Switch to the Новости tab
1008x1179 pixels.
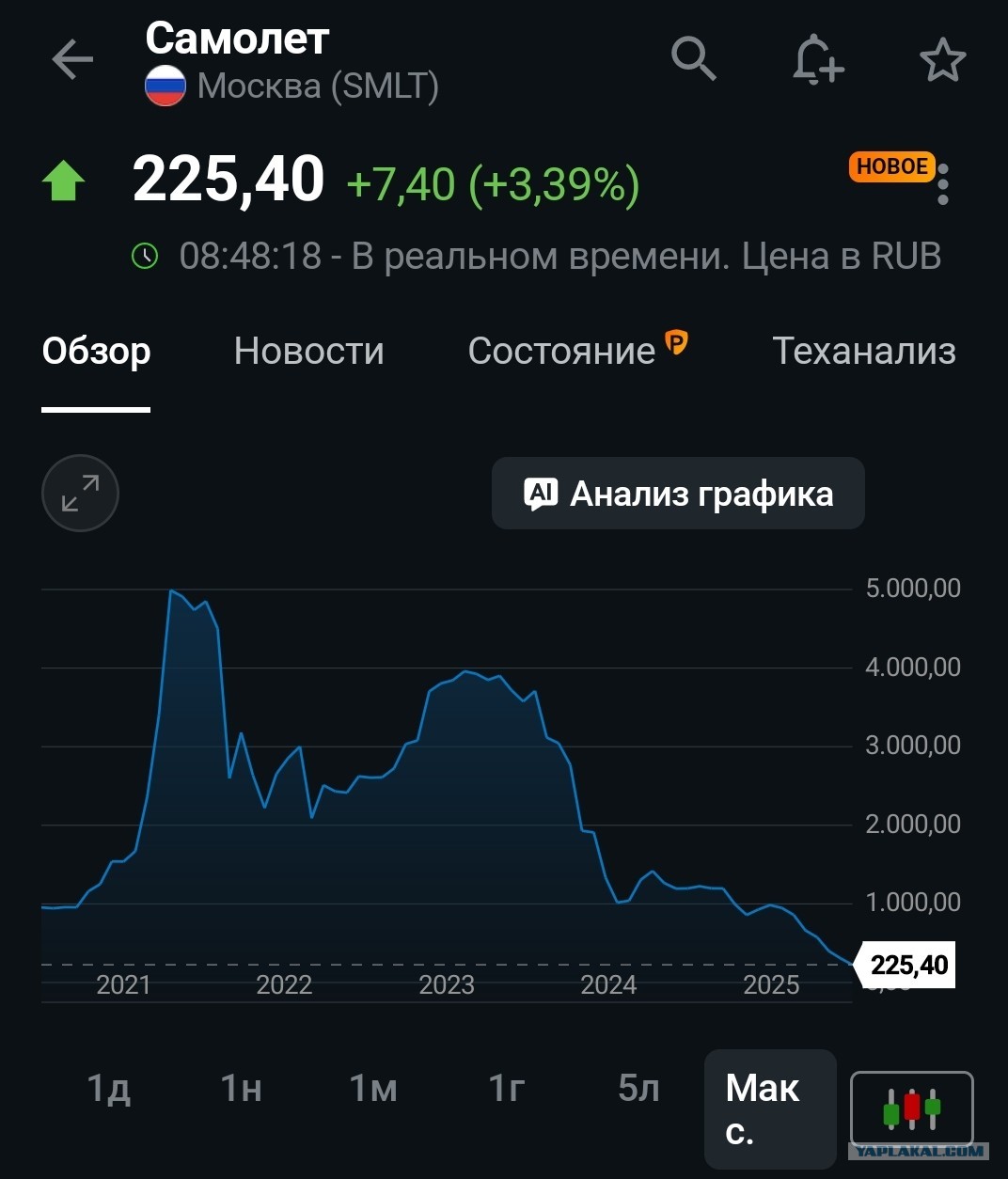coord(308,351)
